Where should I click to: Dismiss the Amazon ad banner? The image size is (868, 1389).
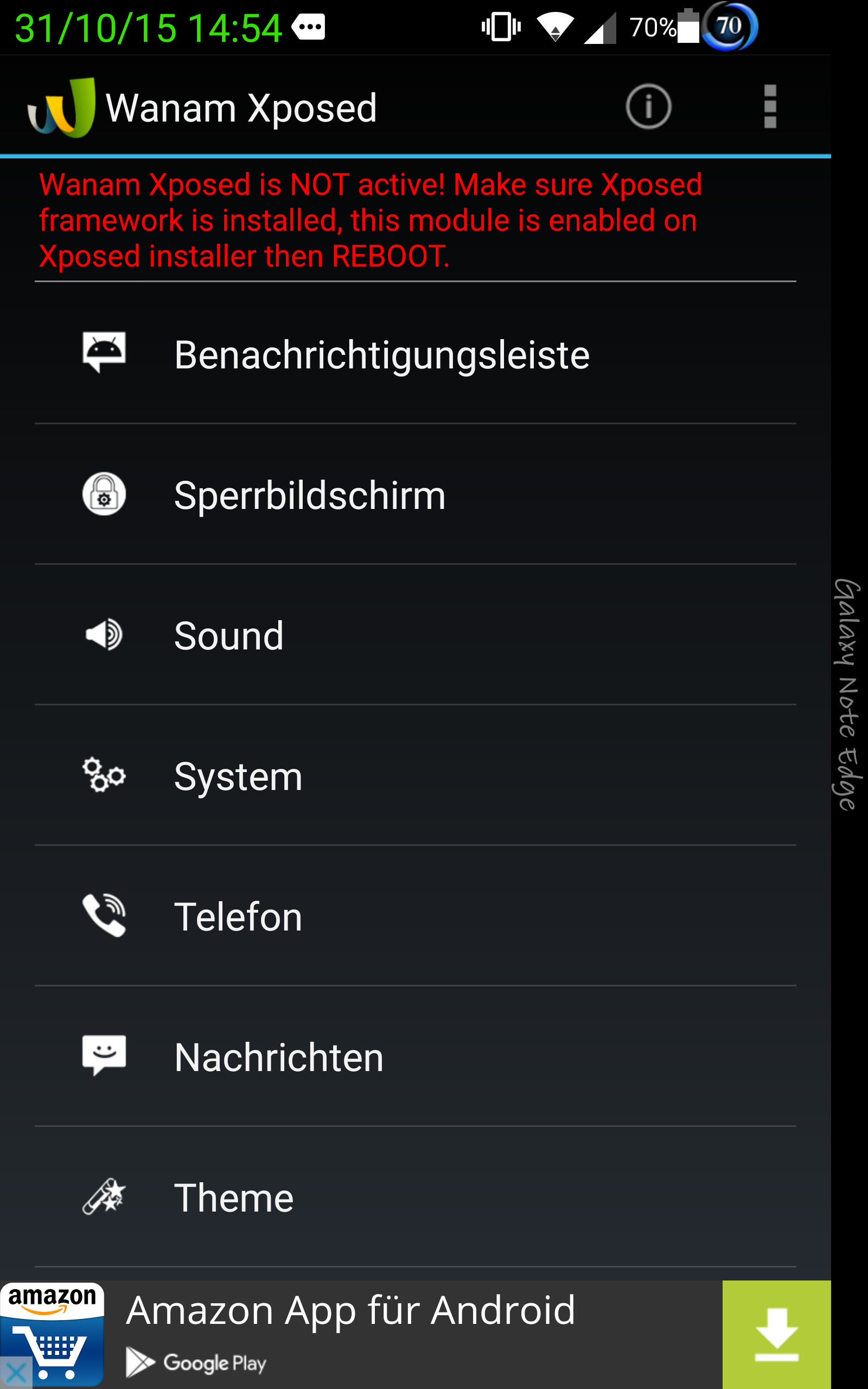[16, 1373]
